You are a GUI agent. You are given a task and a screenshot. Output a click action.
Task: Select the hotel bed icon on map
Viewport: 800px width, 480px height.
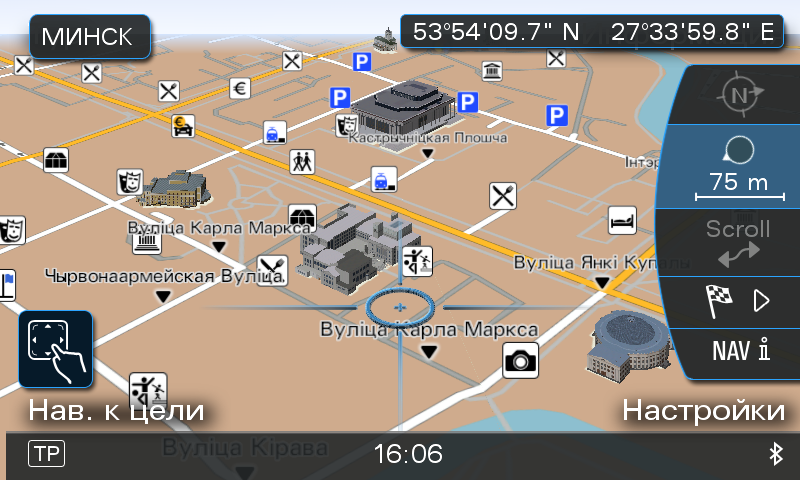[622, 220]
